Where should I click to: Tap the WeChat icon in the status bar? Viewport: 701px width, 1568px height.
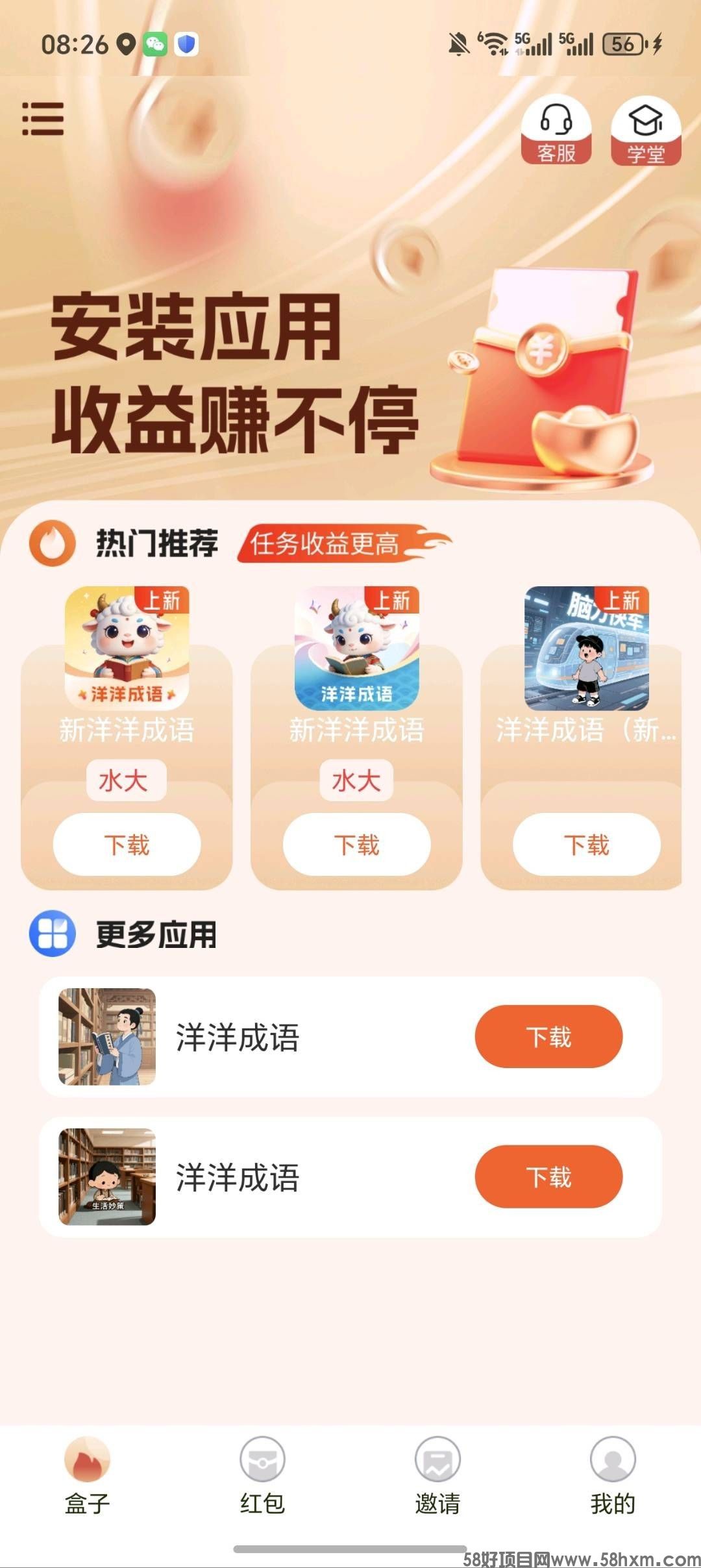coord(154,43)
